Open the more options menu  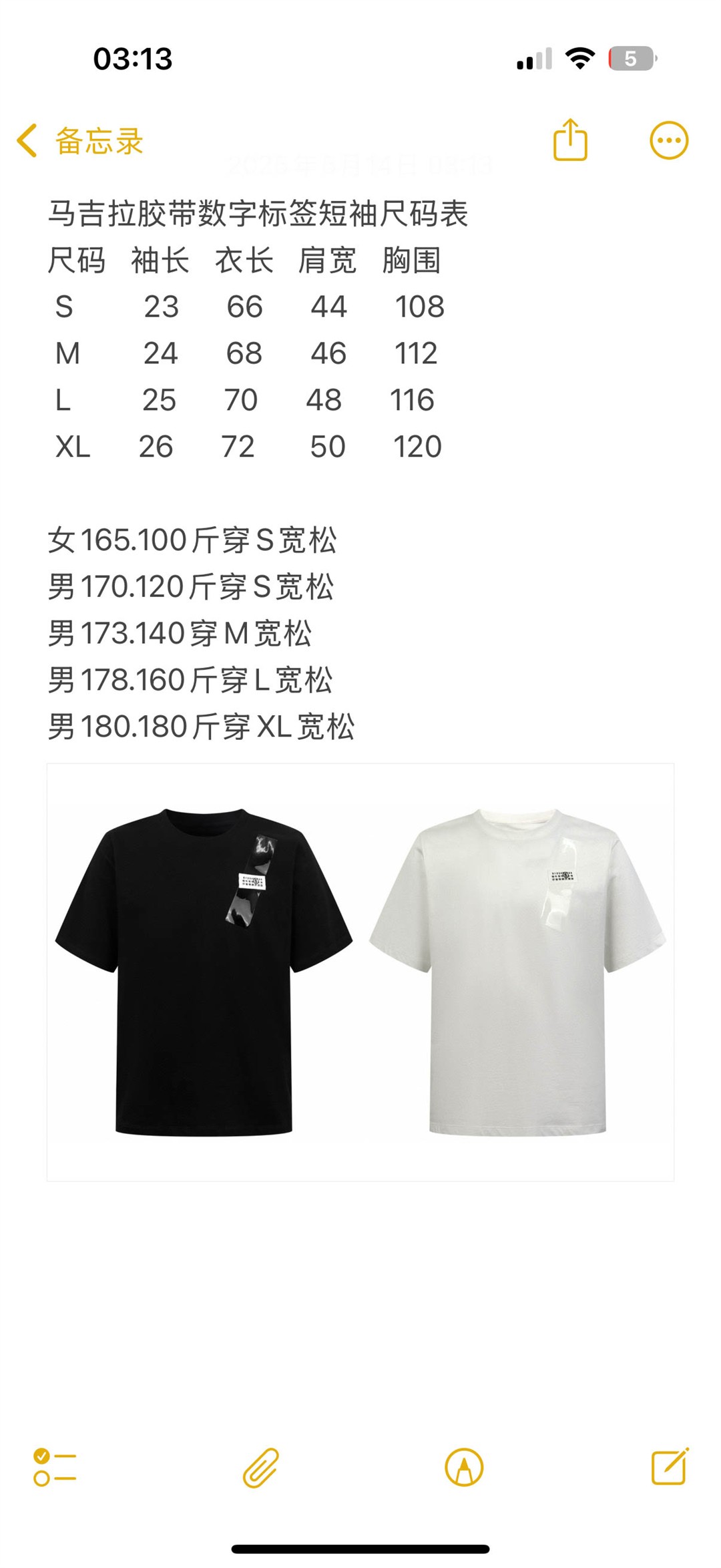pos(669,140)
